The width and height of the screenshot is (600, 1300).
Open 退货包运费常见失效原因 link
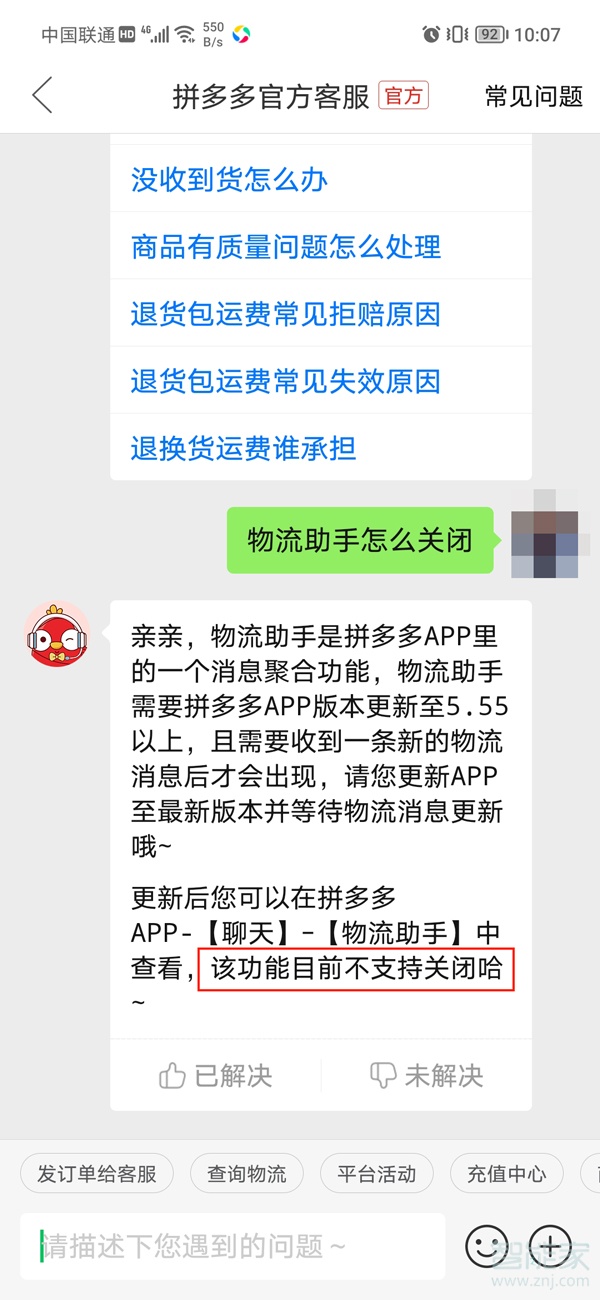[286, 381]
